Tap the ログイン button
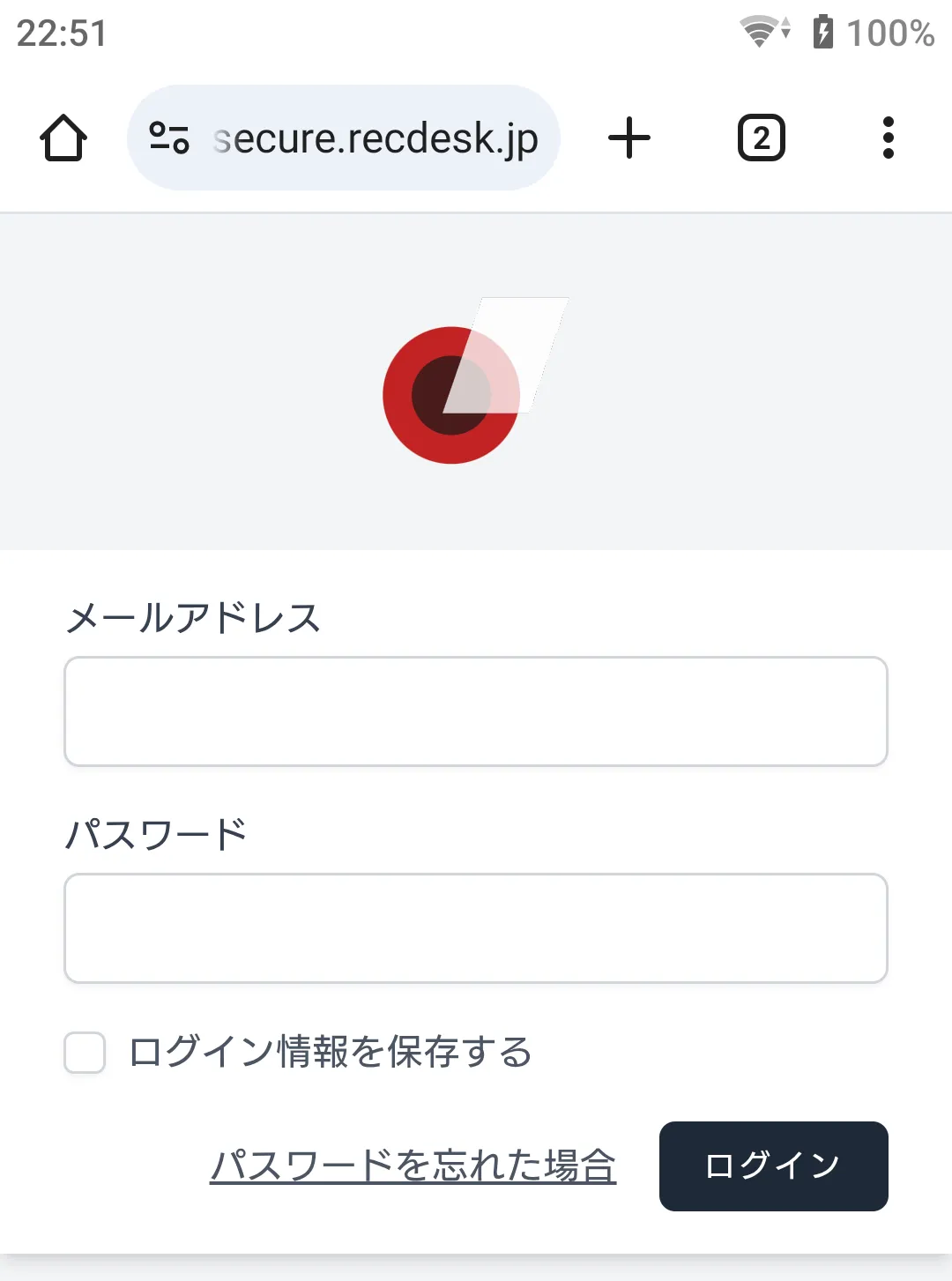 [774, 1166]
